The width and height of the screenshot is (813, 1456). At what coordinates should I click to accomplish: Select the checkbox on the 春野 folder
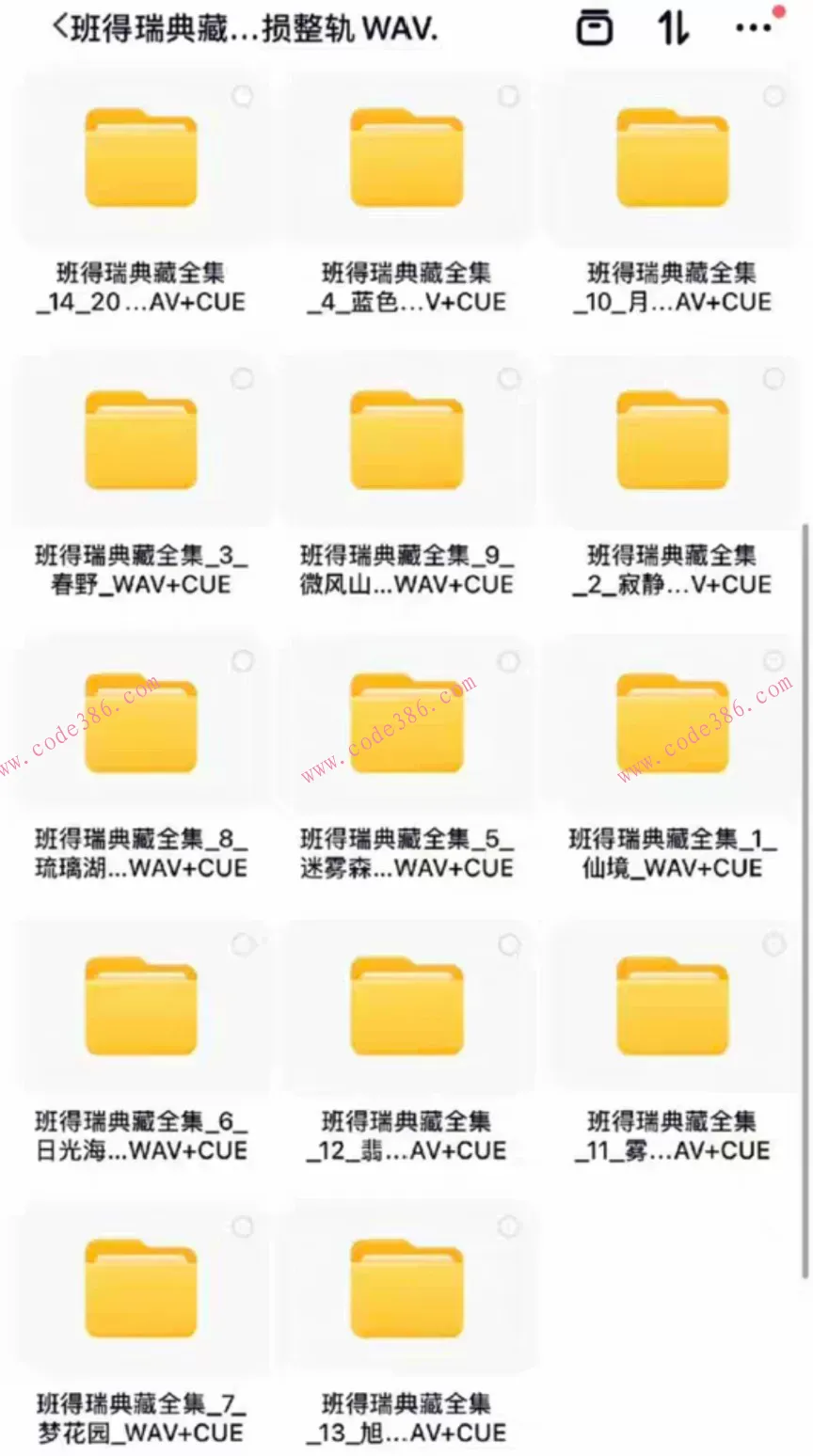[244, 376]
